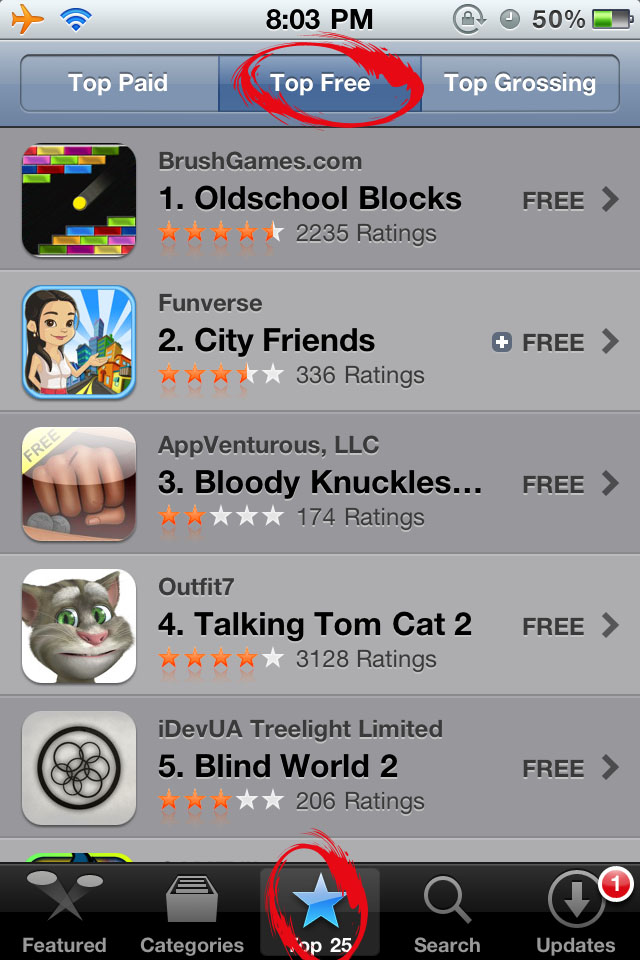Tap FREE button for Oldschool Blocks
This screenshot has width=640, height=960.
pyautogui.click(x=552, y=201)
